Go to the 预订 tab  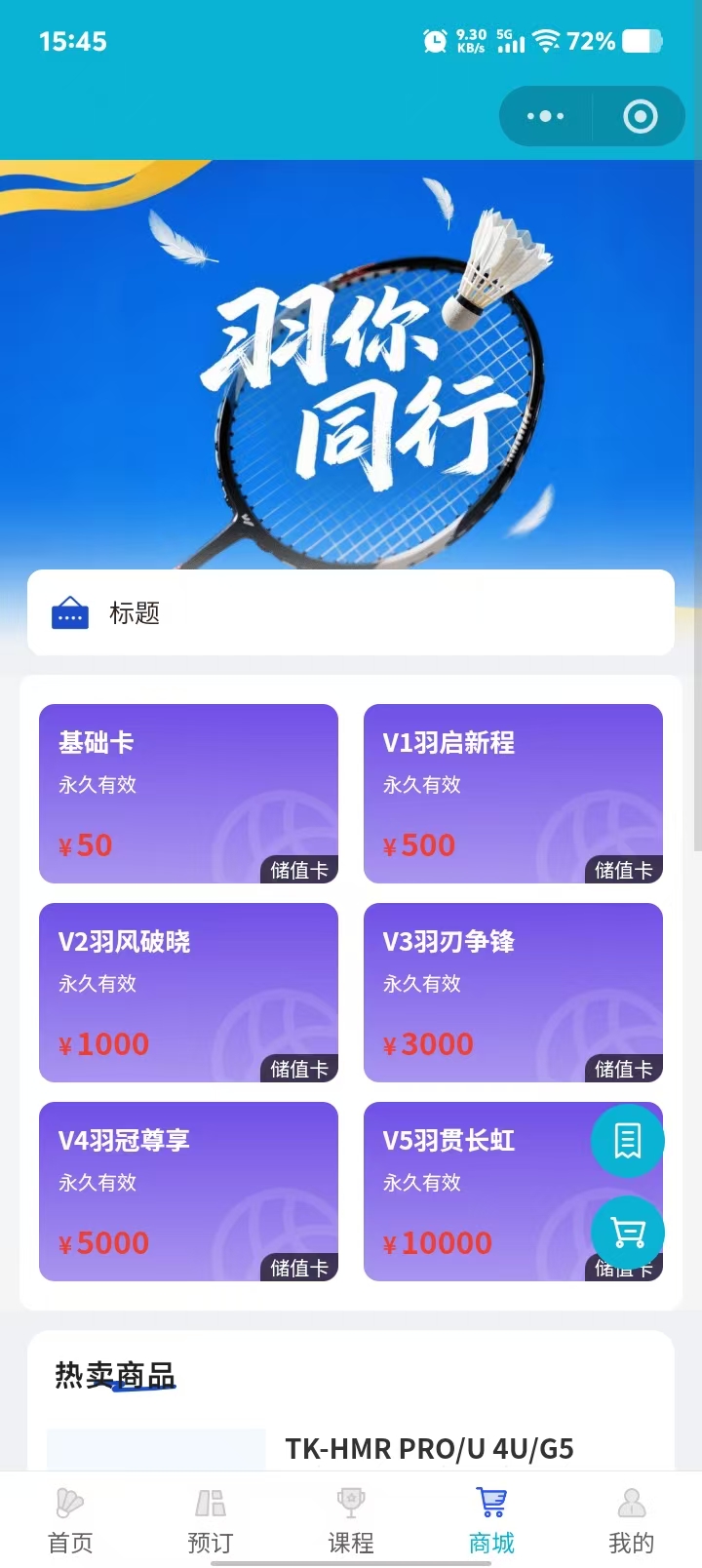[x=211, y=1519]
